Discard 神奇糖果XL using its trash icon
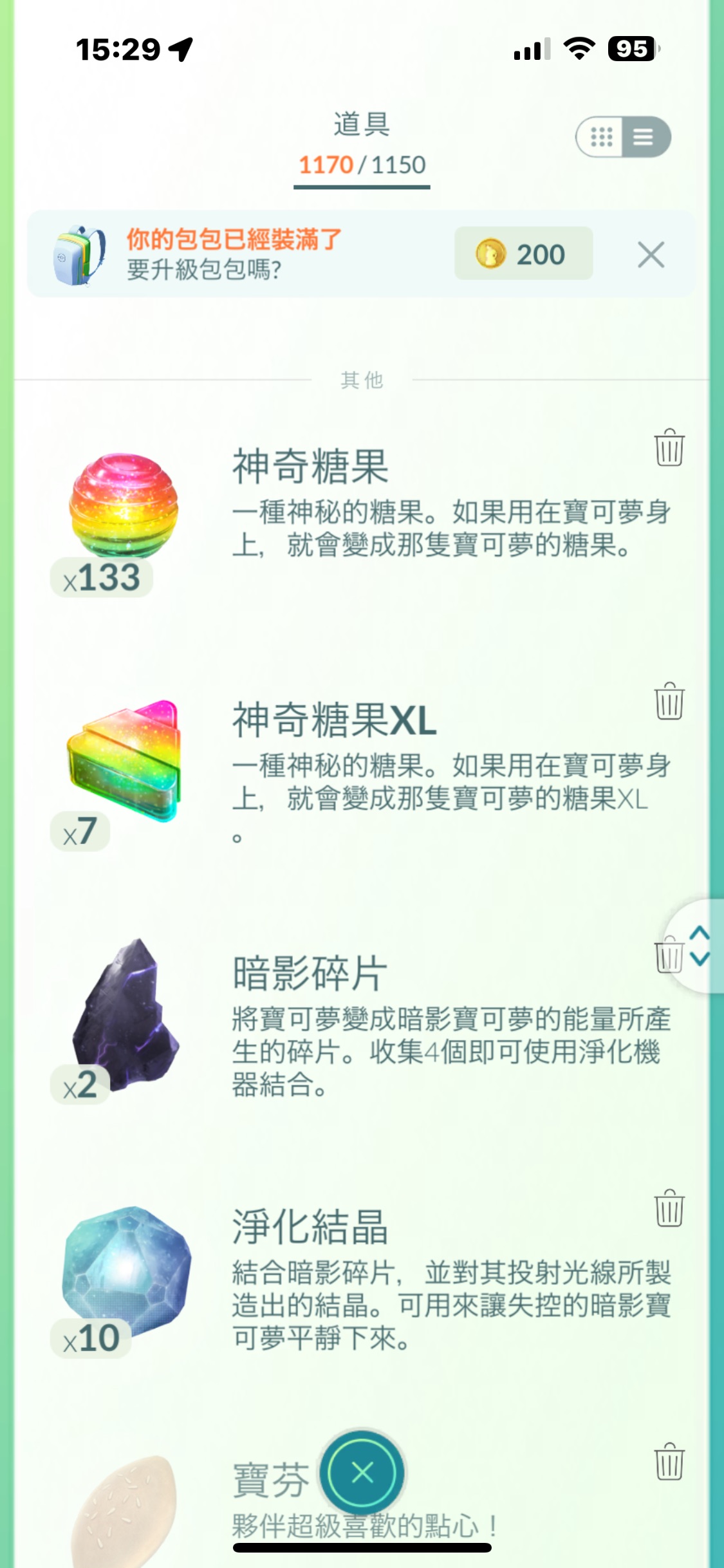This screenshot has height=1568, width=724. tap(669, 700)
